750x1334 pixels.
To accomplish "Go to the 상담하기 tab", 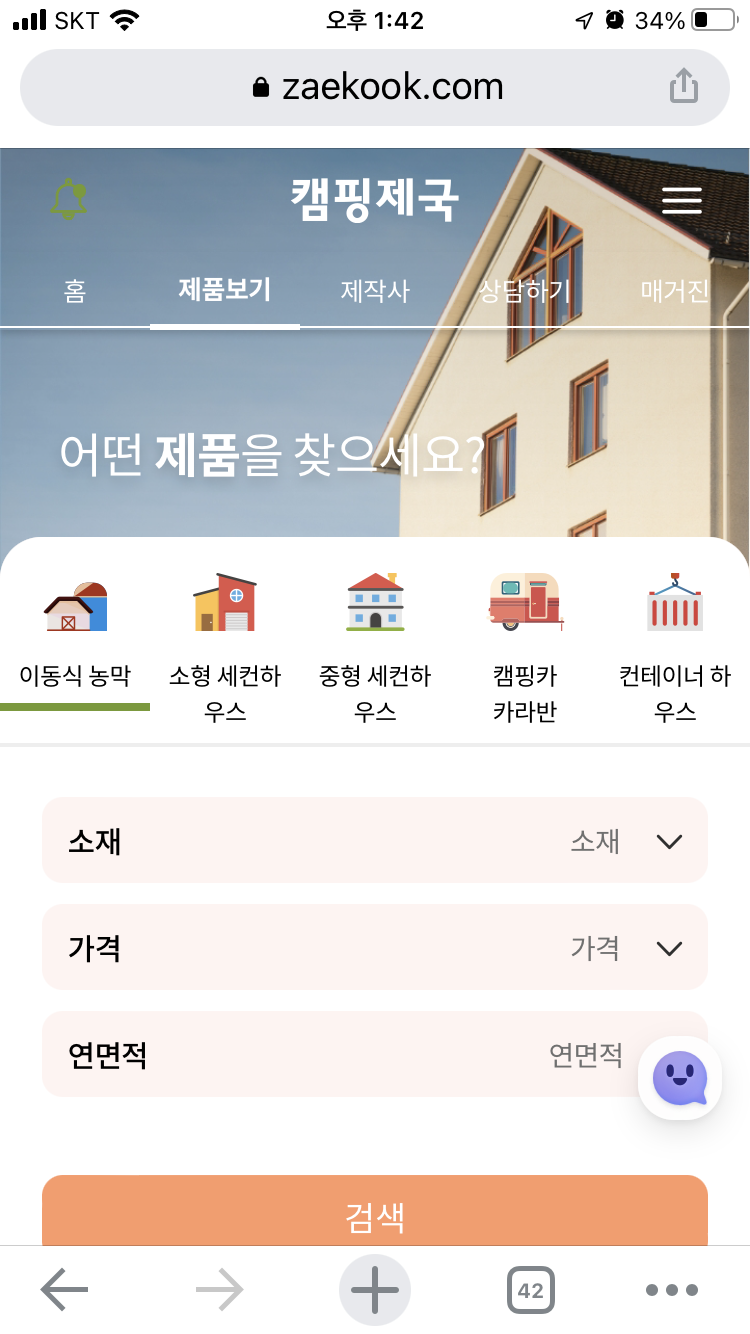I will point(525,291).
